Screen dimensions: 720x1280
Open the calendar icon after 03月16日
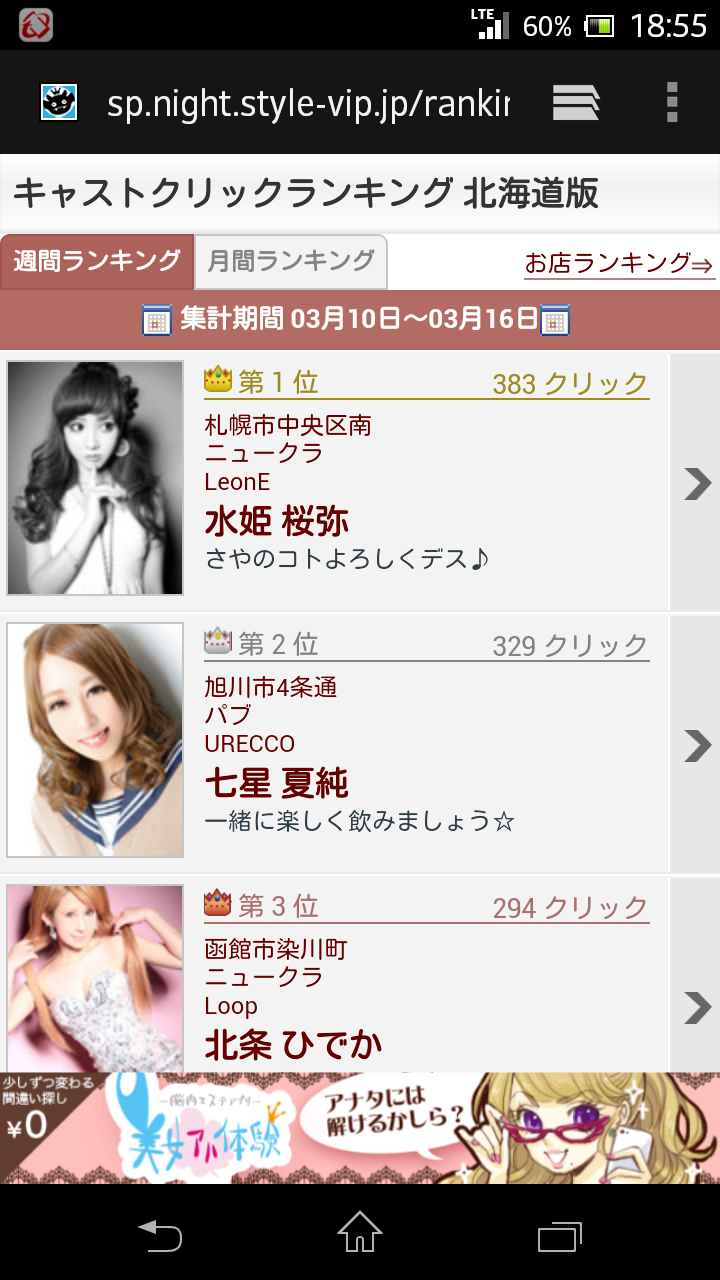(554, 321)
